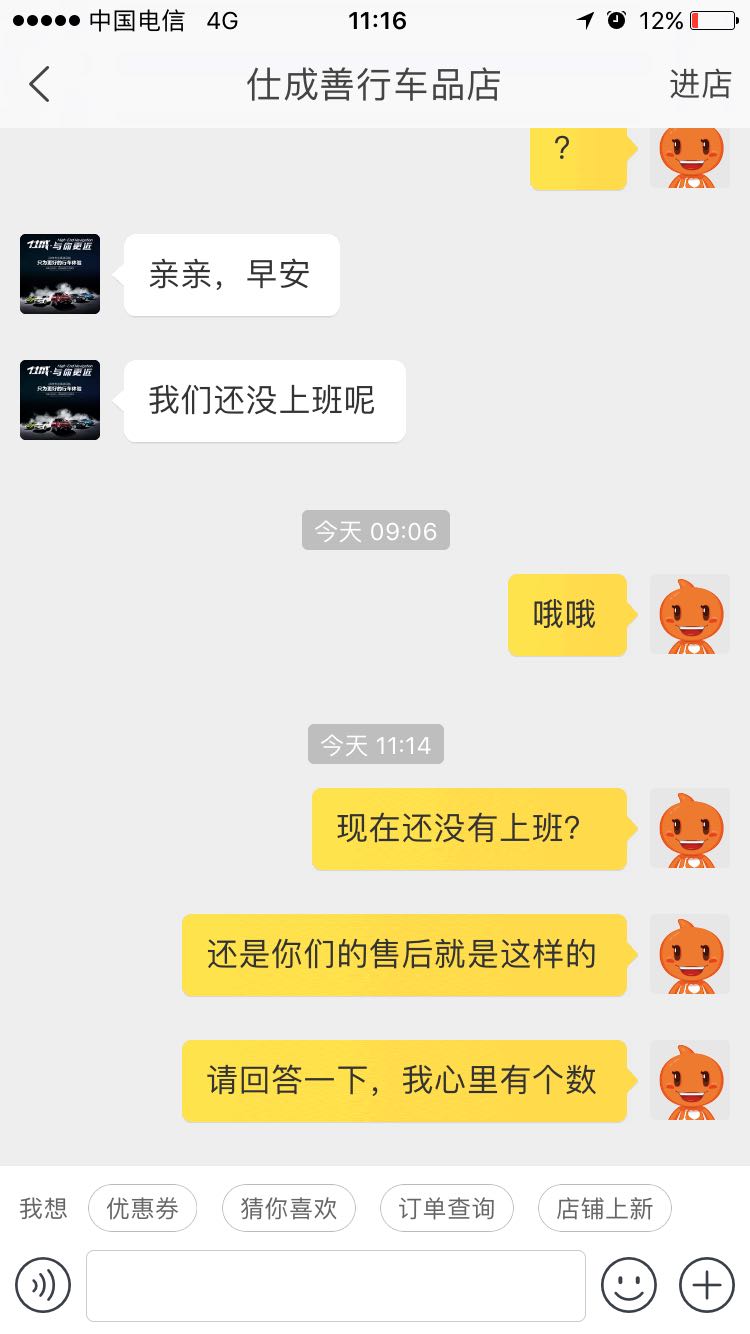Open 订单查询 order lookup
Viewport: 750px width, 1334px height.
[x=446, y=1208]
